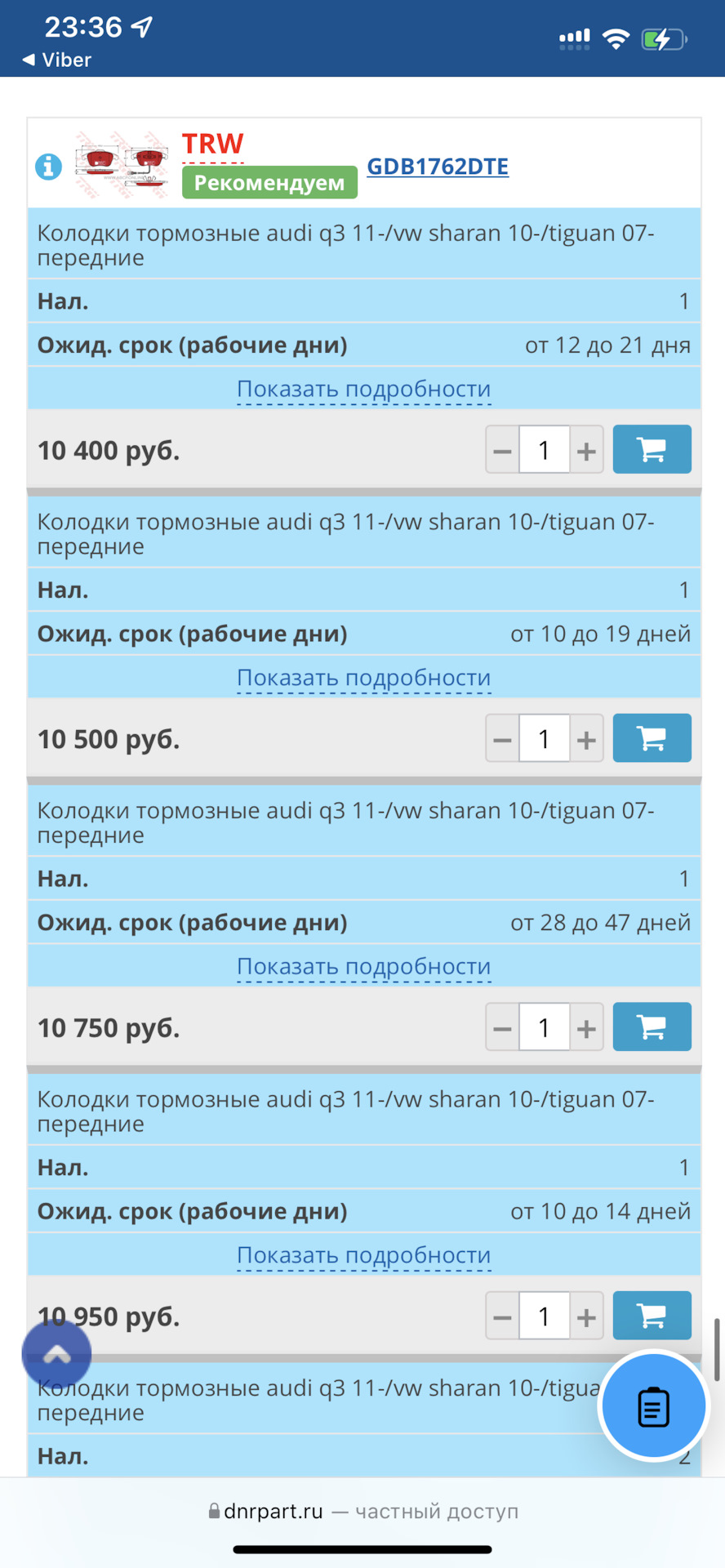Add the 10 750 руб. offer to cart
Viewport: 725px width, 1568px height.
(x=652, y=1027)
